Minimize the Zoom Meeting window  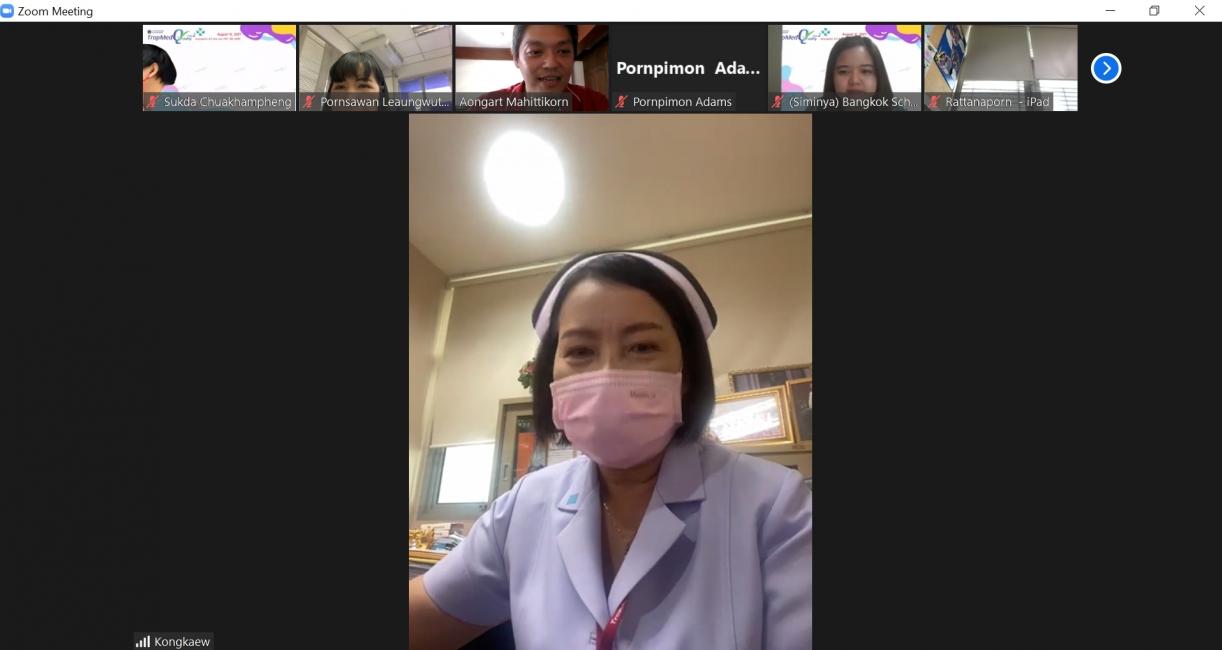tap(1110, 11)
